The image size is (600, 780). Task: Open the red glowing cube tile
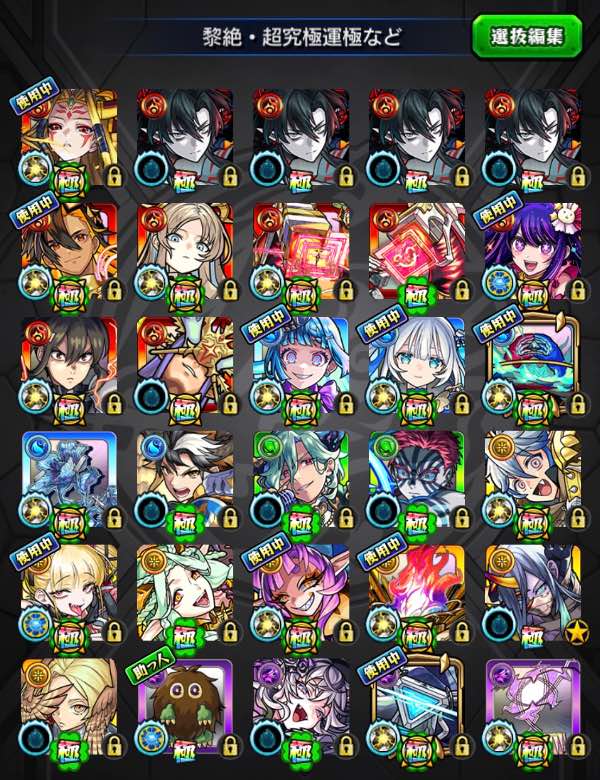tap(301, 252)
